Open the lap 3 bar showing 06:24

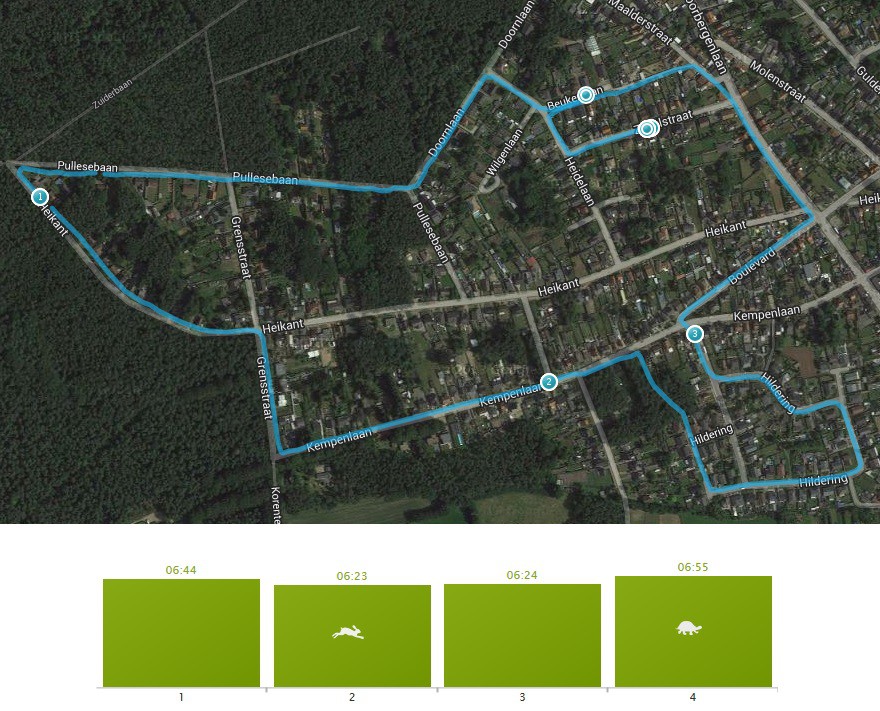click(x=522, y=636)
